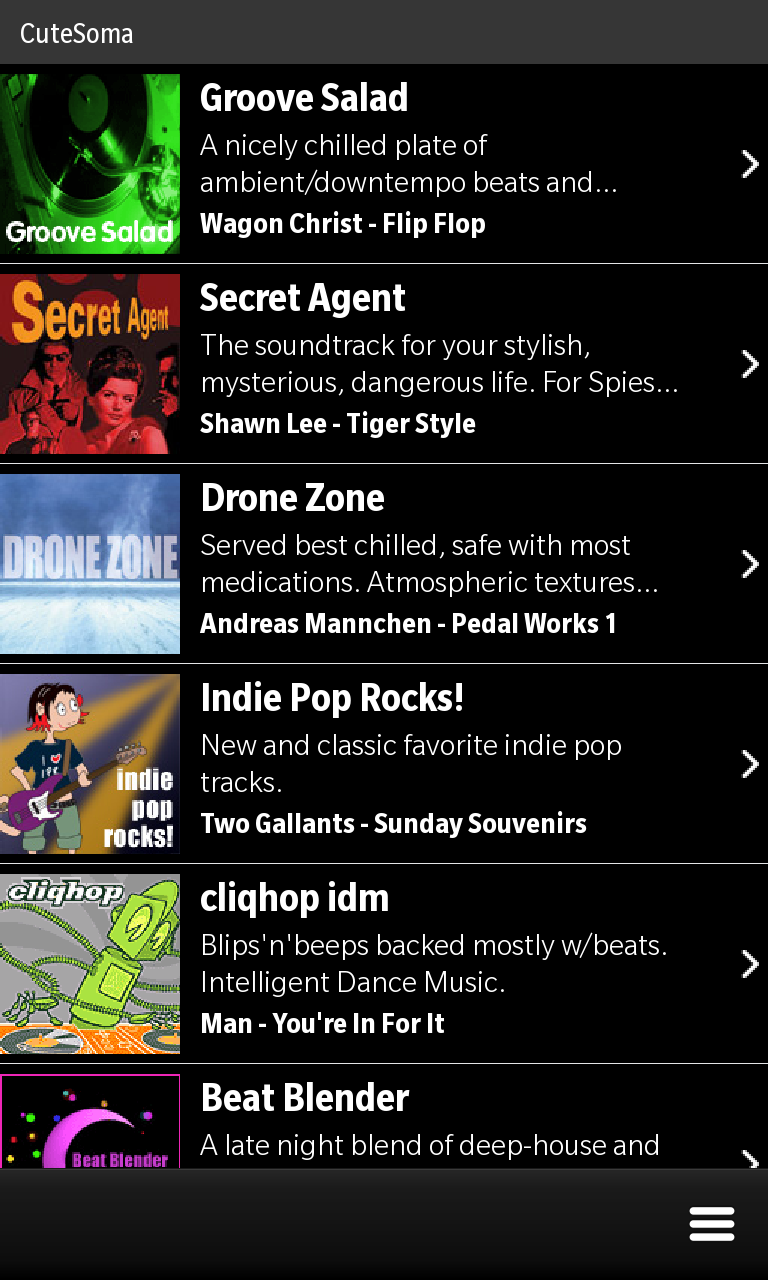Choose the Indie Pop Rocks! station

[384, 764]
